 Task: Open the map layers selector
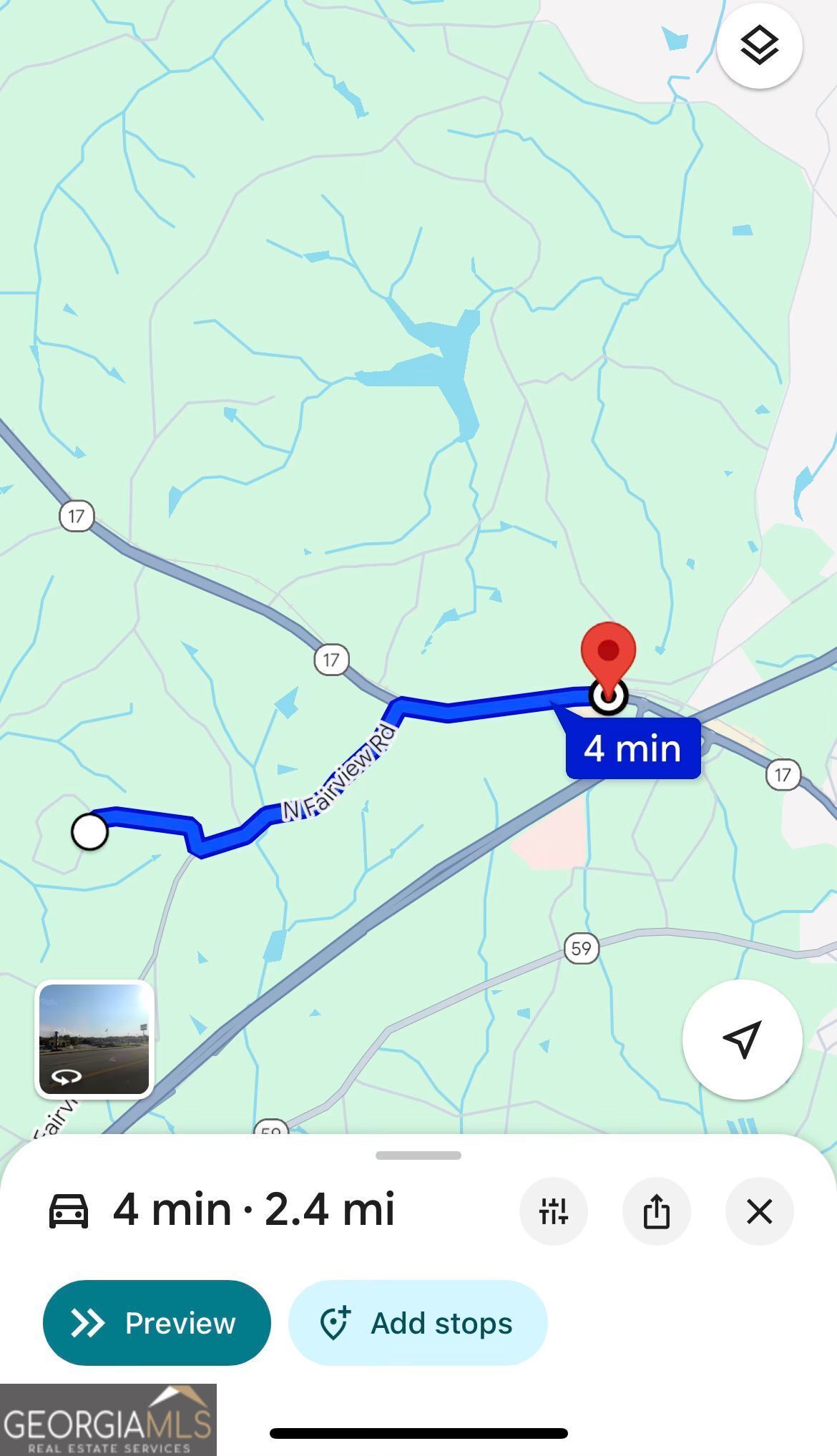click(759, 46)
